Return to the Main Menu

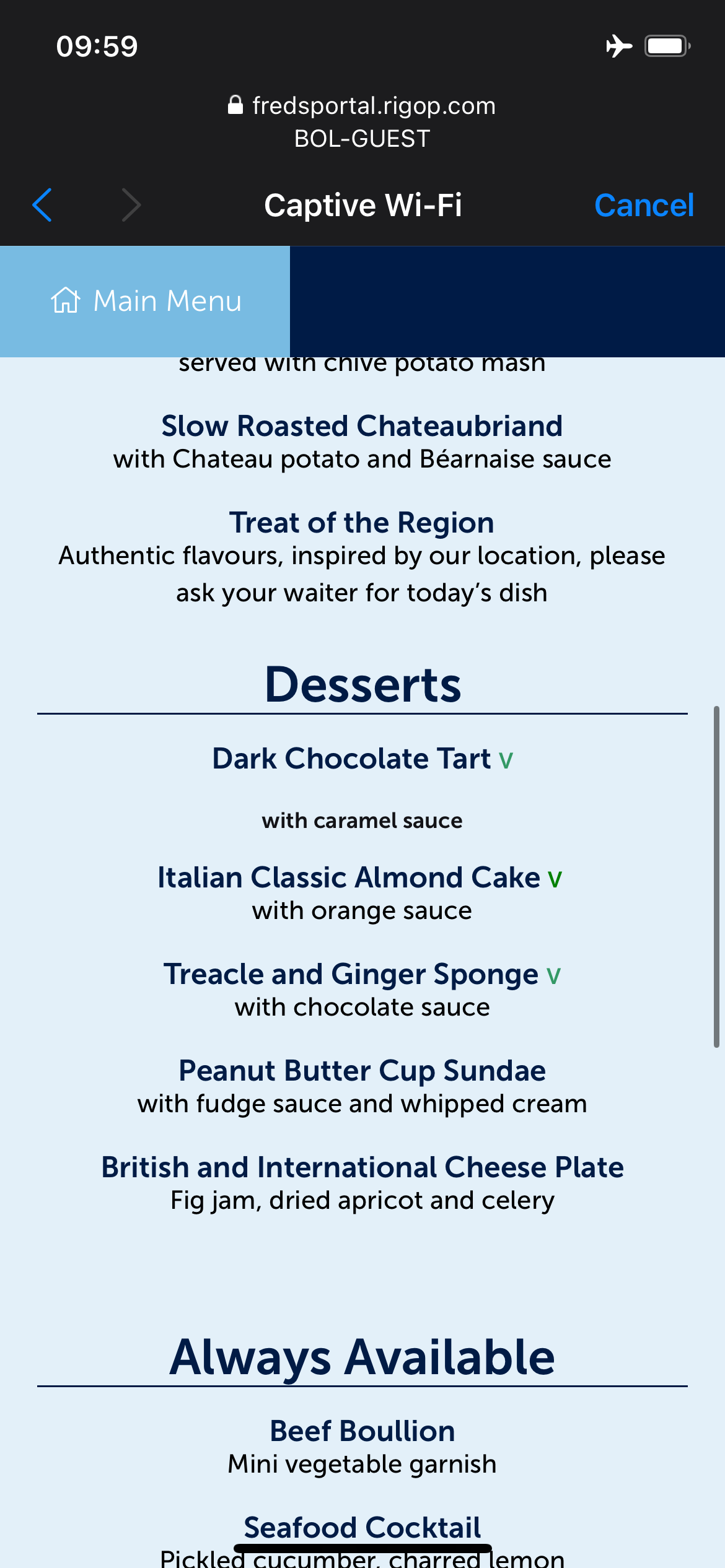(146, 301)
